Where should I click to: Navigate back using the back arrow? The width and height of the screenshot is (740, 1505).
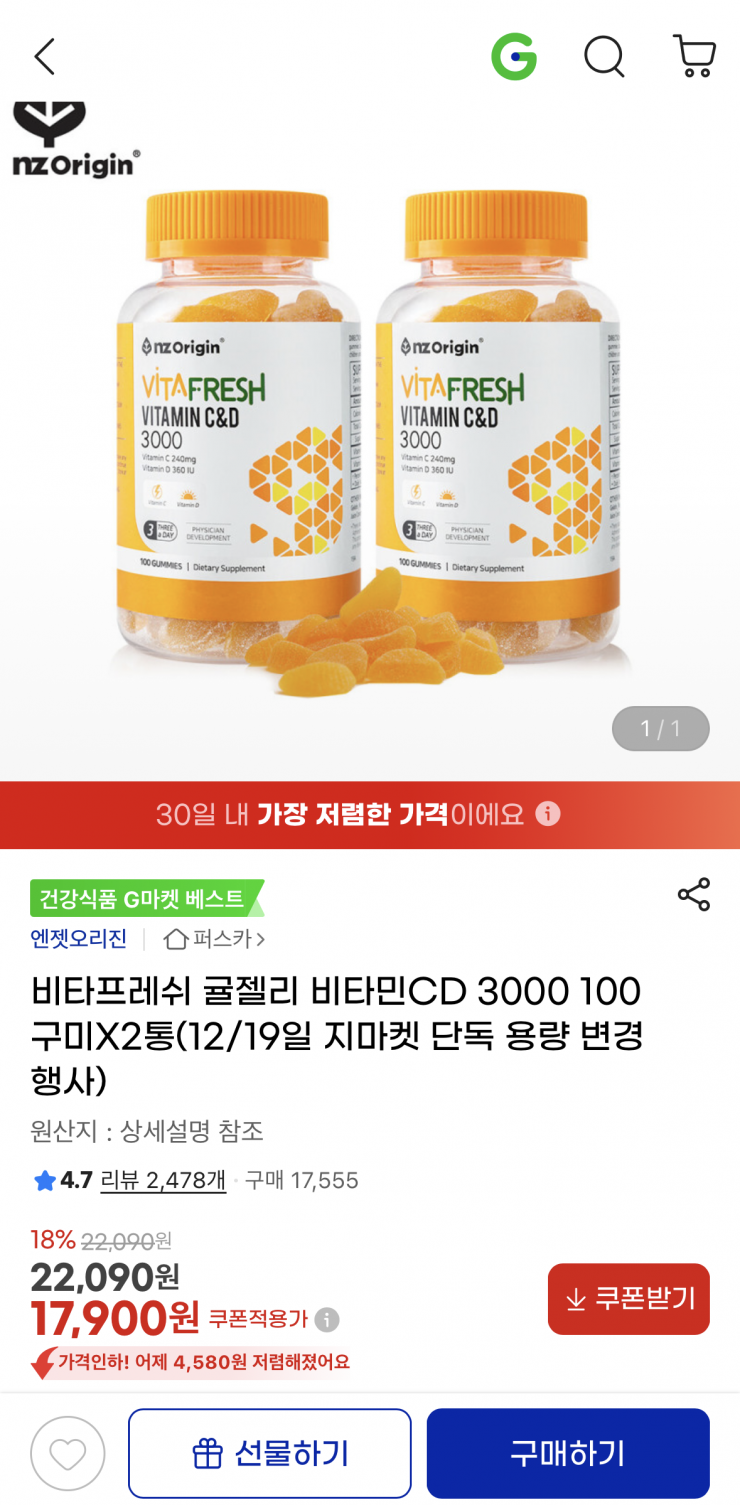(x=44, y=57)
